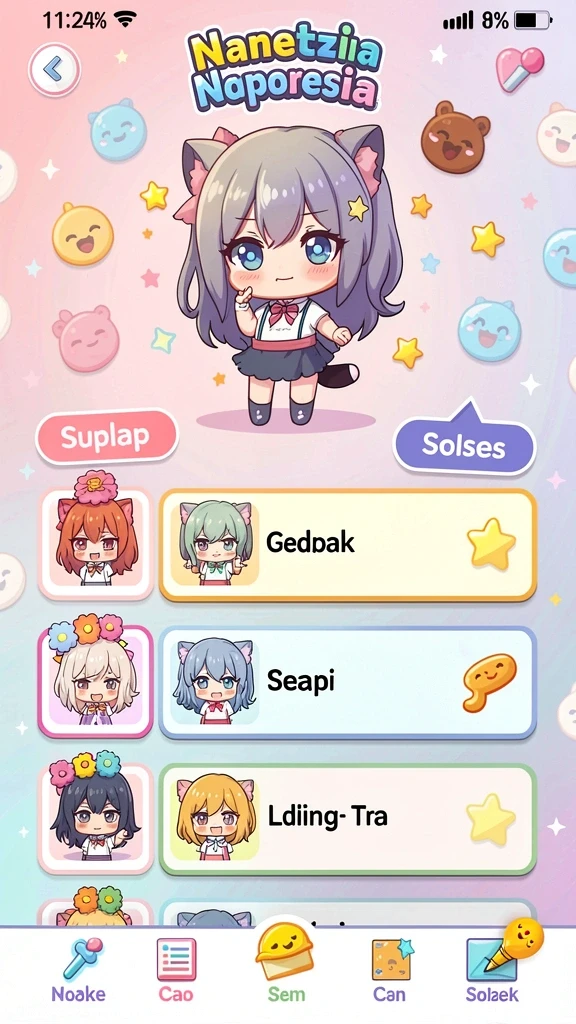This screenshot has height=1024, width=576.
Task: Go back with the arrow button
Action: point(54,69)
